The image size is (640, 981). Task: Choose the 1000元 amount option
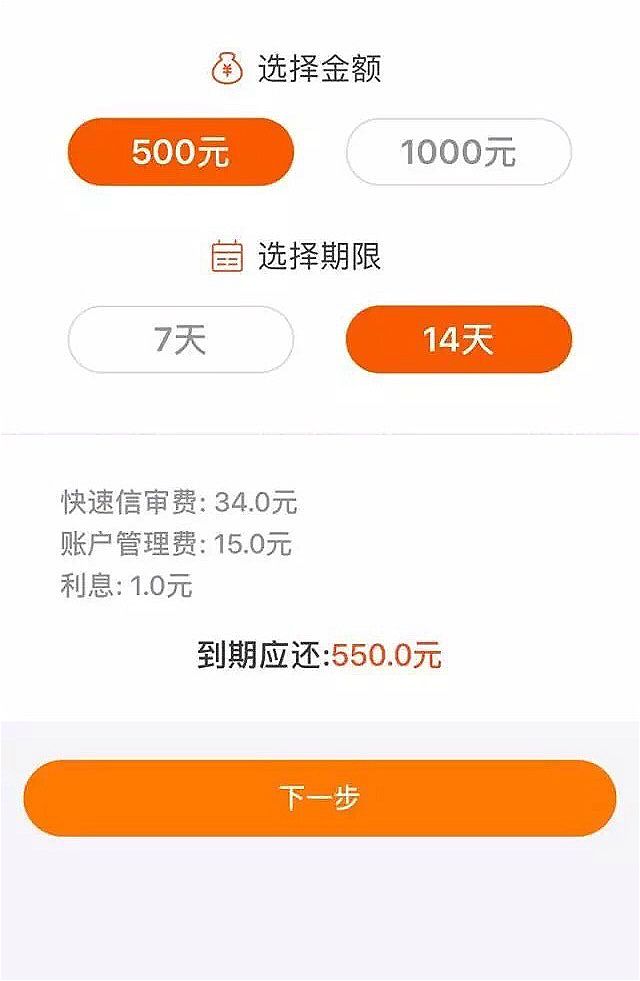tap(458, 152)
